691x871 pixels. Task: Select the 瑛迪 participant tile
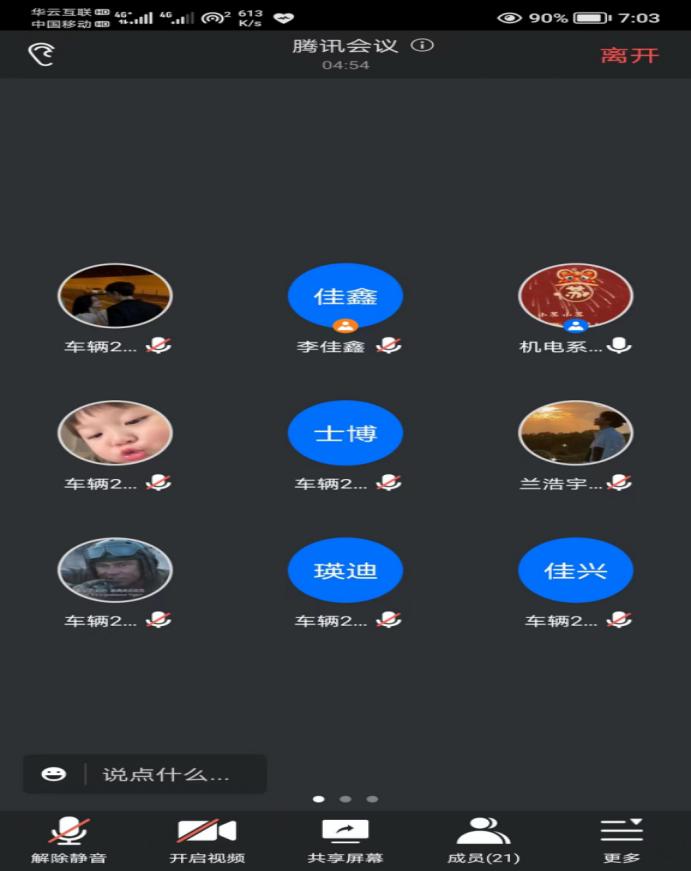tap(345, 571)
